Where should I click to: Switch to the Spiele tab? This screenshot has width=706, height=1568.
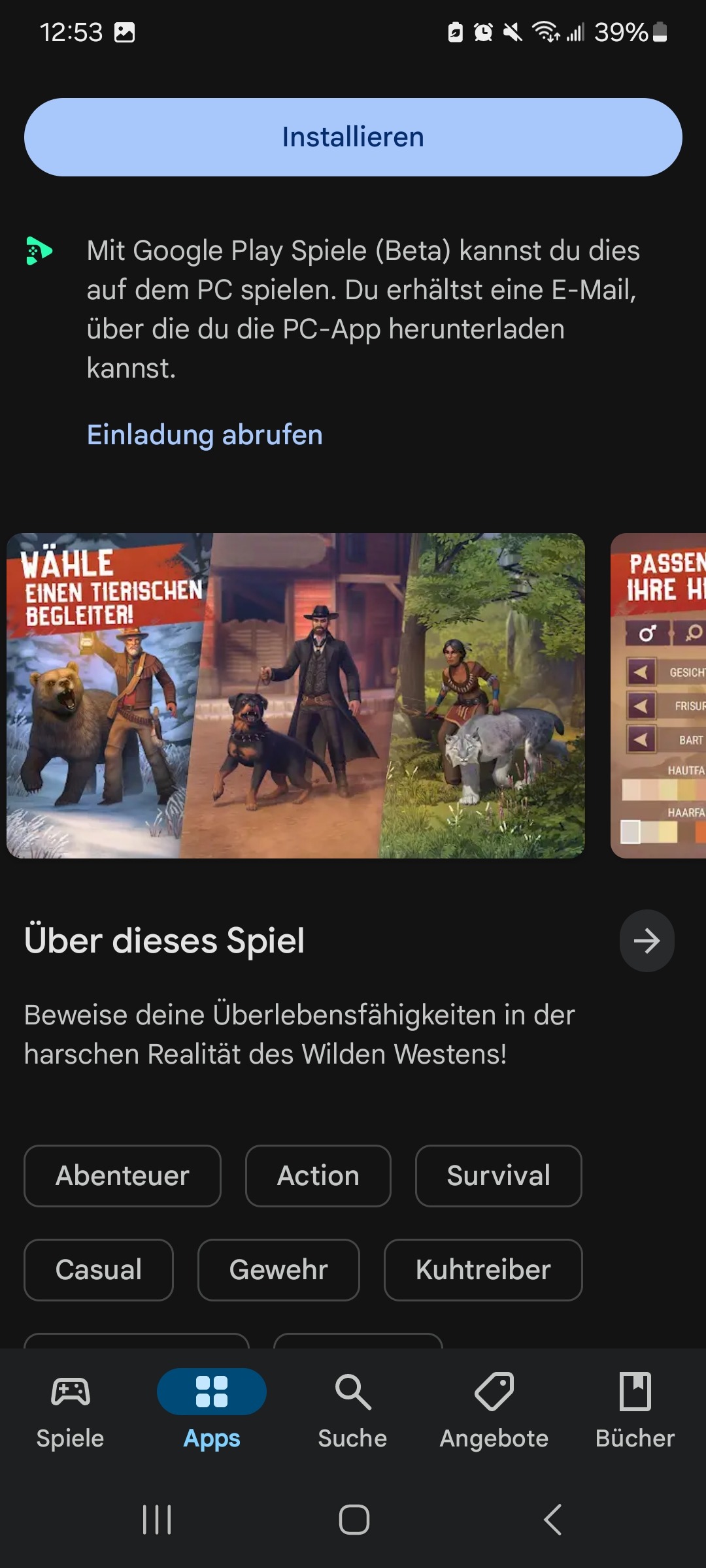[x=71, y=1410]
